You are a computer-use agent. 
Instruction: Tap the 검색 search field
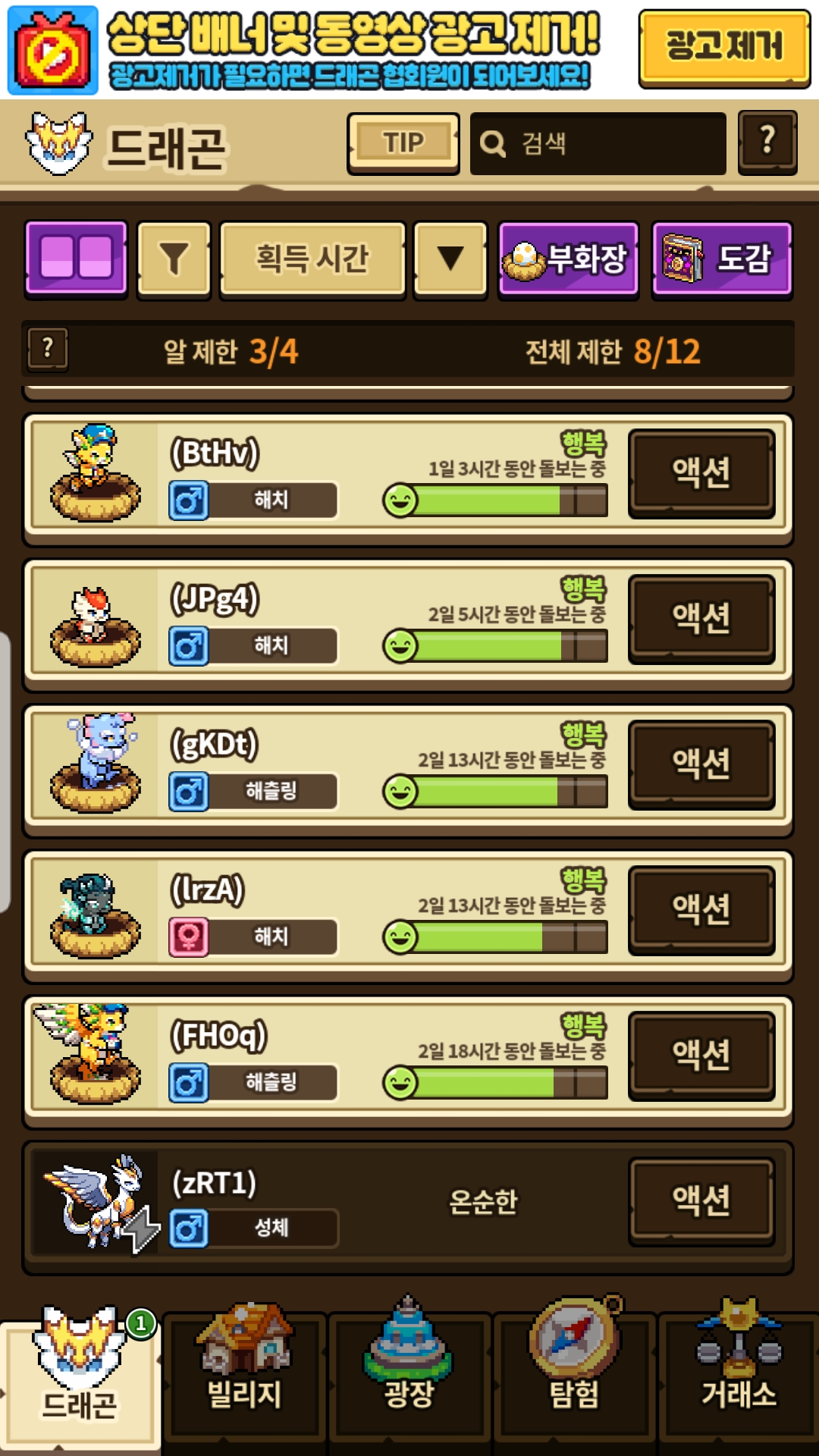(x=598, y=143)
